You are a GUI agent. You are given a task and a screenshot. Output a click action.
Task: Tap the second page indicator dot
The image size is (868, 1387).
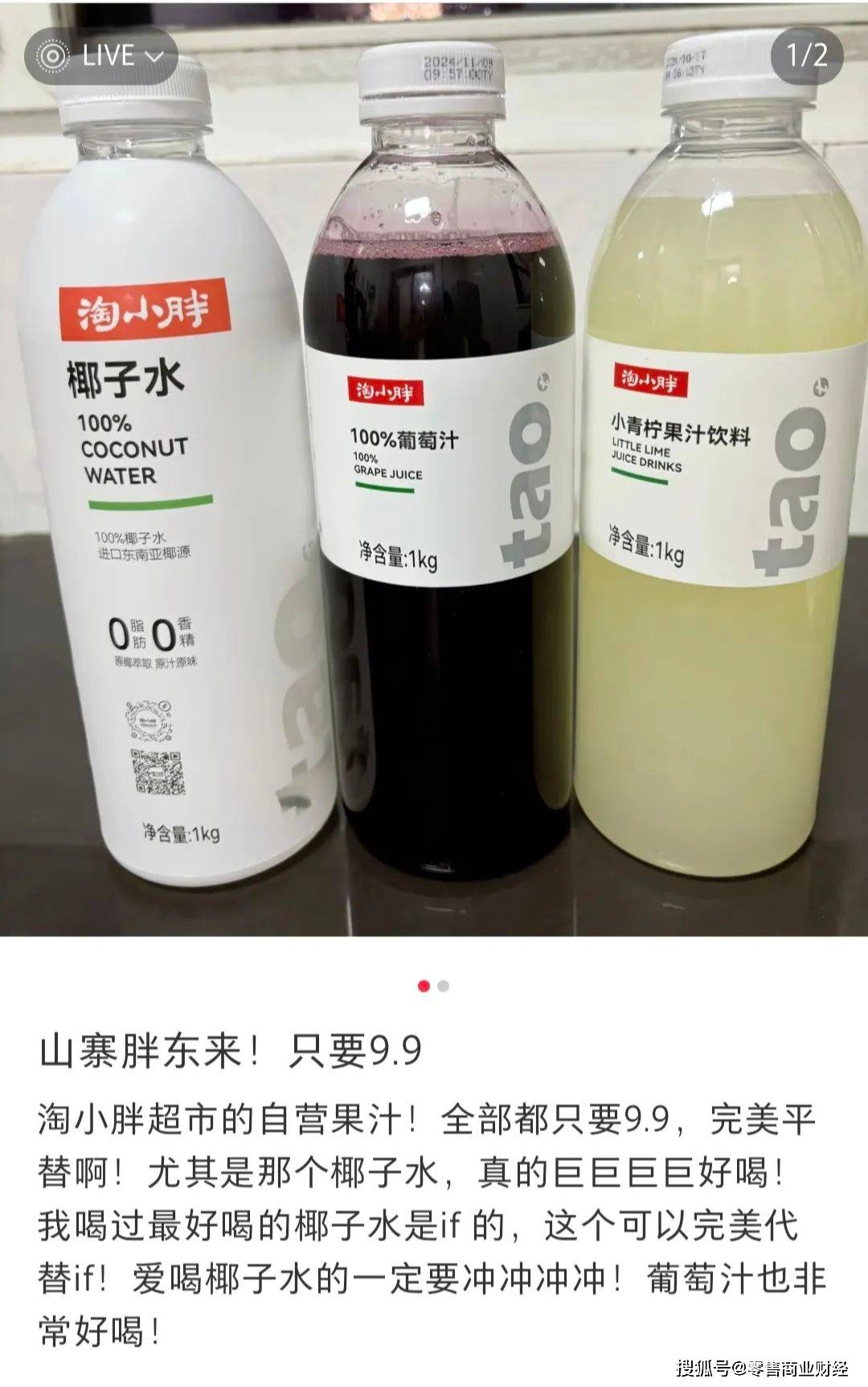pos(444,986)
